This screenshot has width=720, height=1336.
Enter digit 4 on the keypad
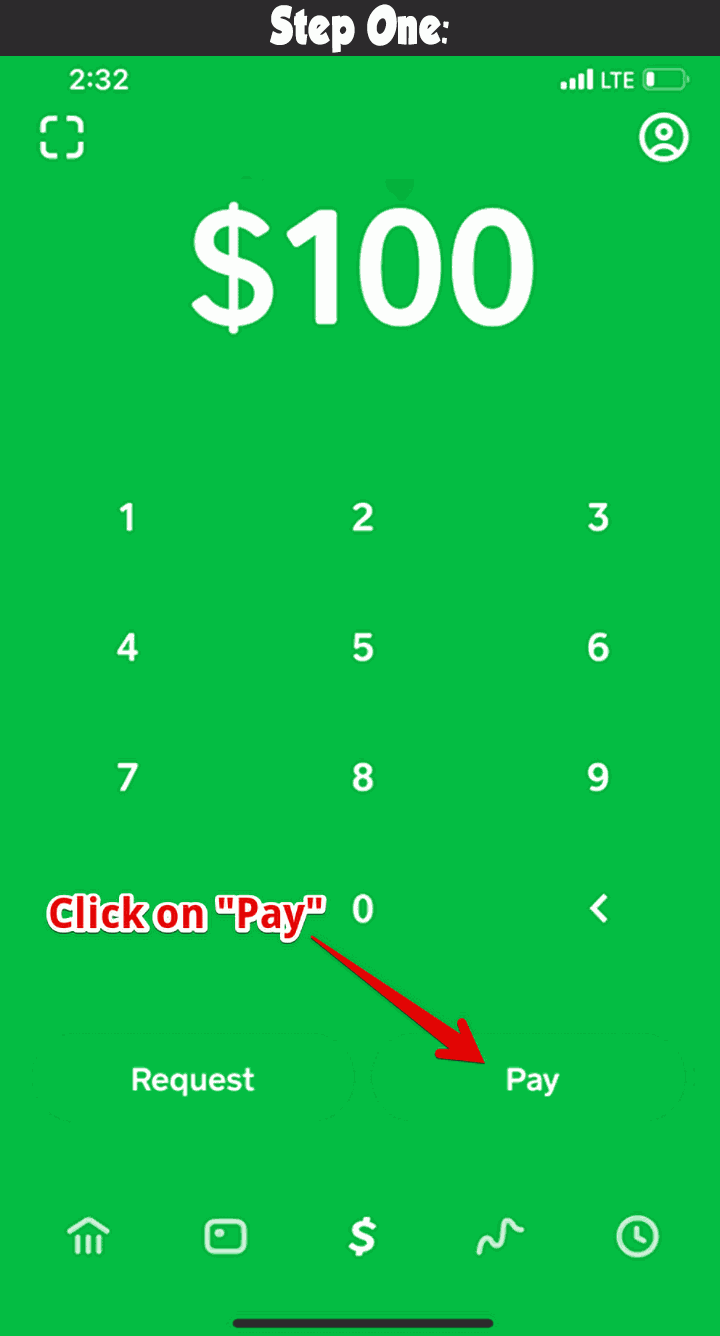coord(127,648)
